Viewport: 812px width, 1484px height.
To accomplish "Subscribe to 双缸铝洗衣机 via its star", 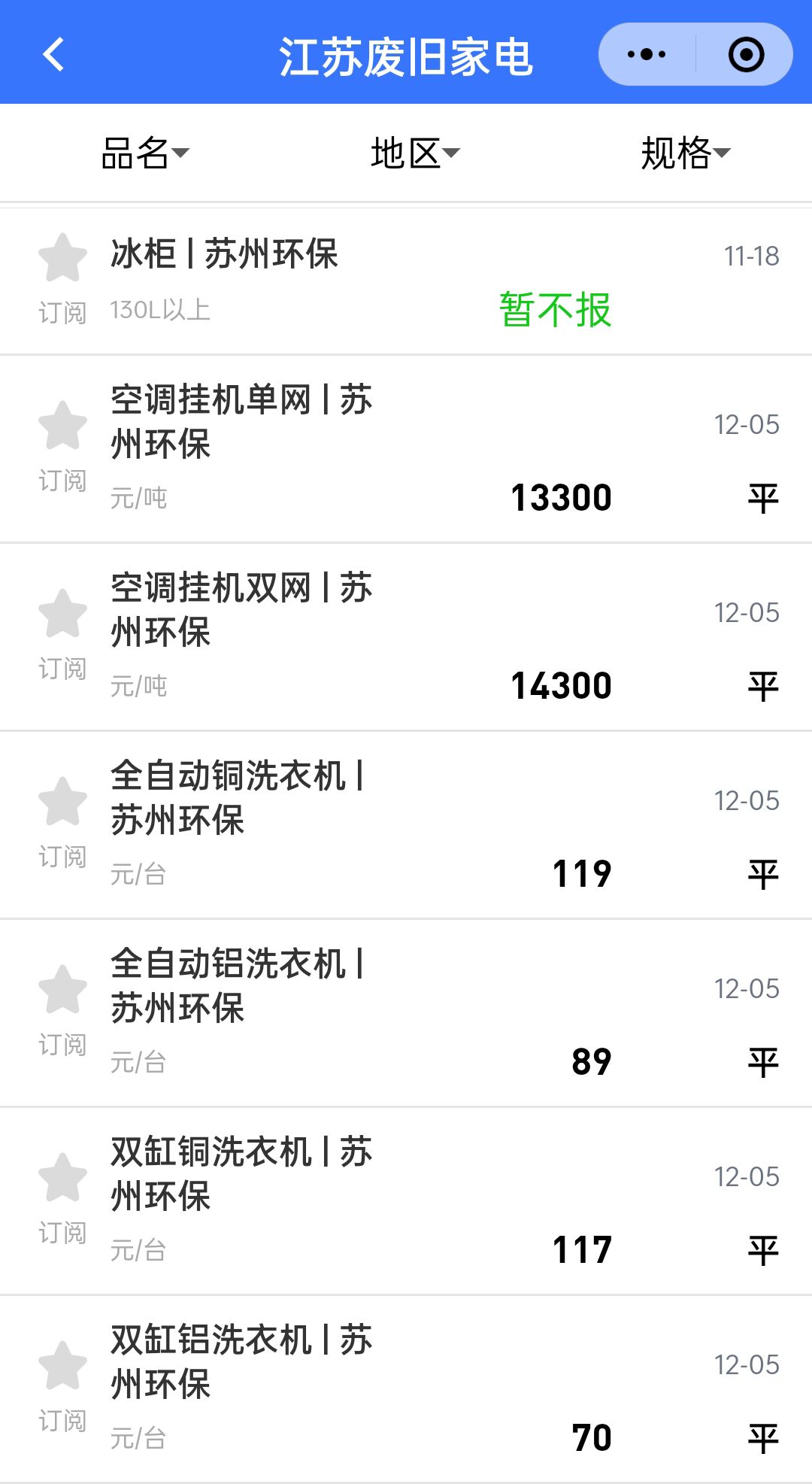I will 62,1366.
